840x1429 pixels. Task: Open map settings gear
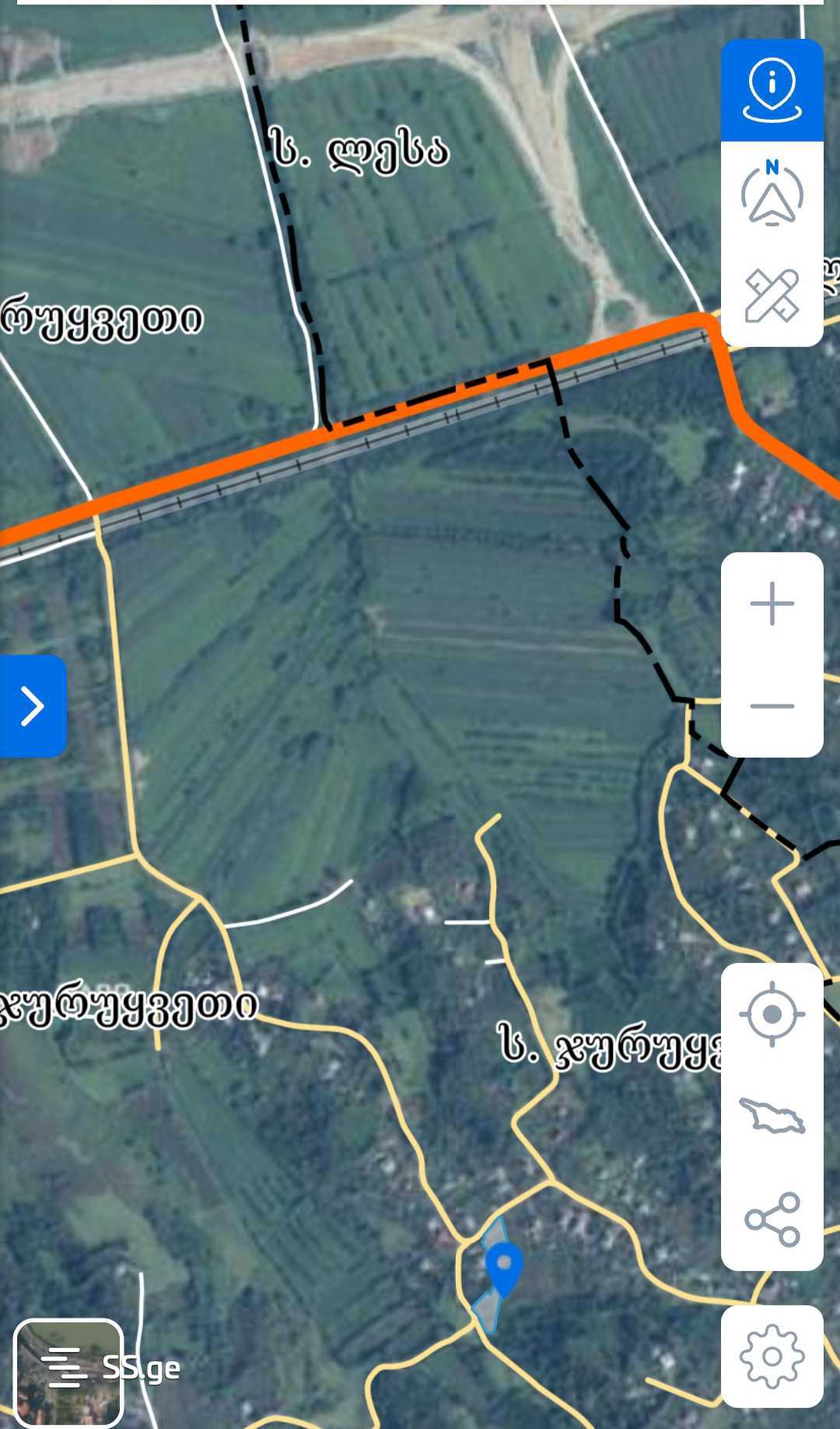point(772,1357)
